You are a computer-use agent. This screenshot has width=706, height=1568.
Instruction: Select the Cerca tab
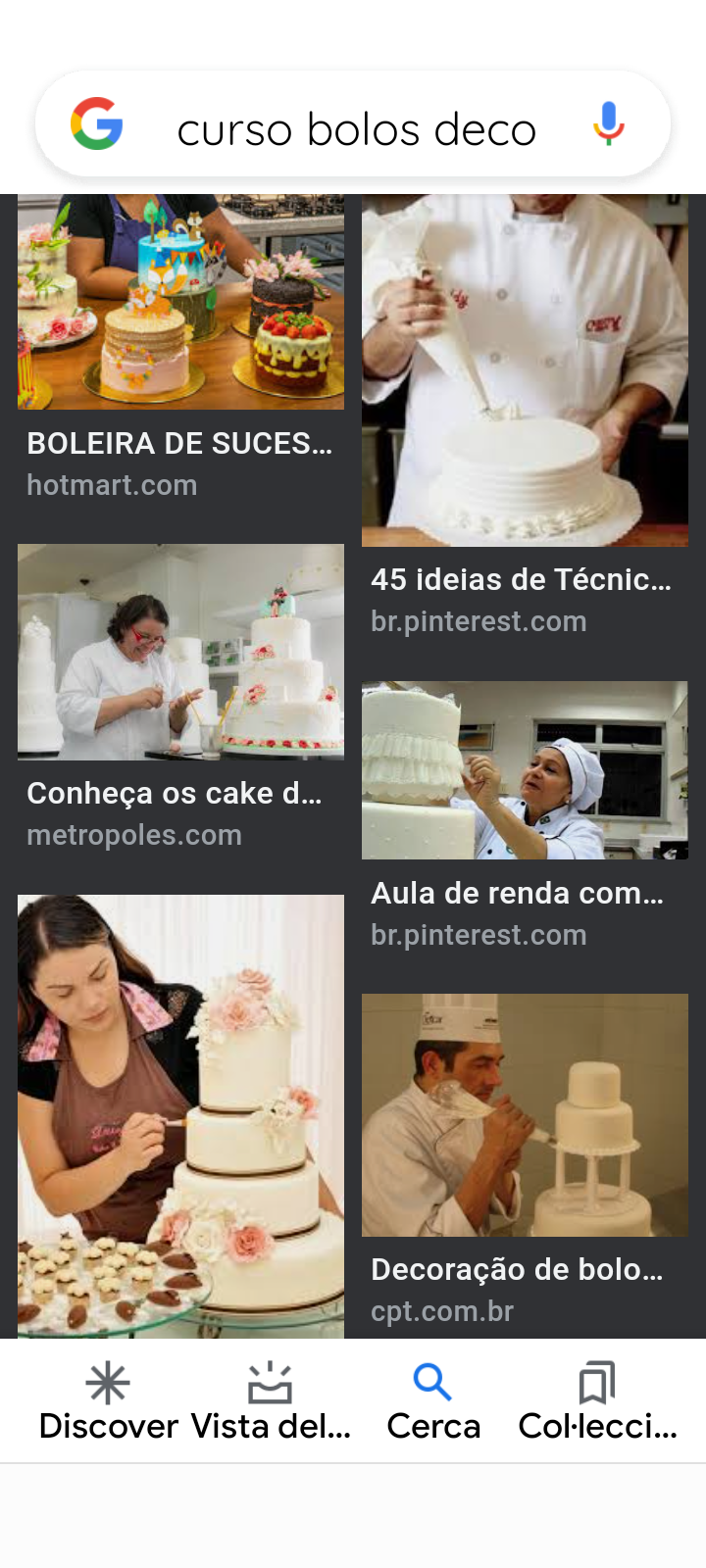click(432, 1401)
